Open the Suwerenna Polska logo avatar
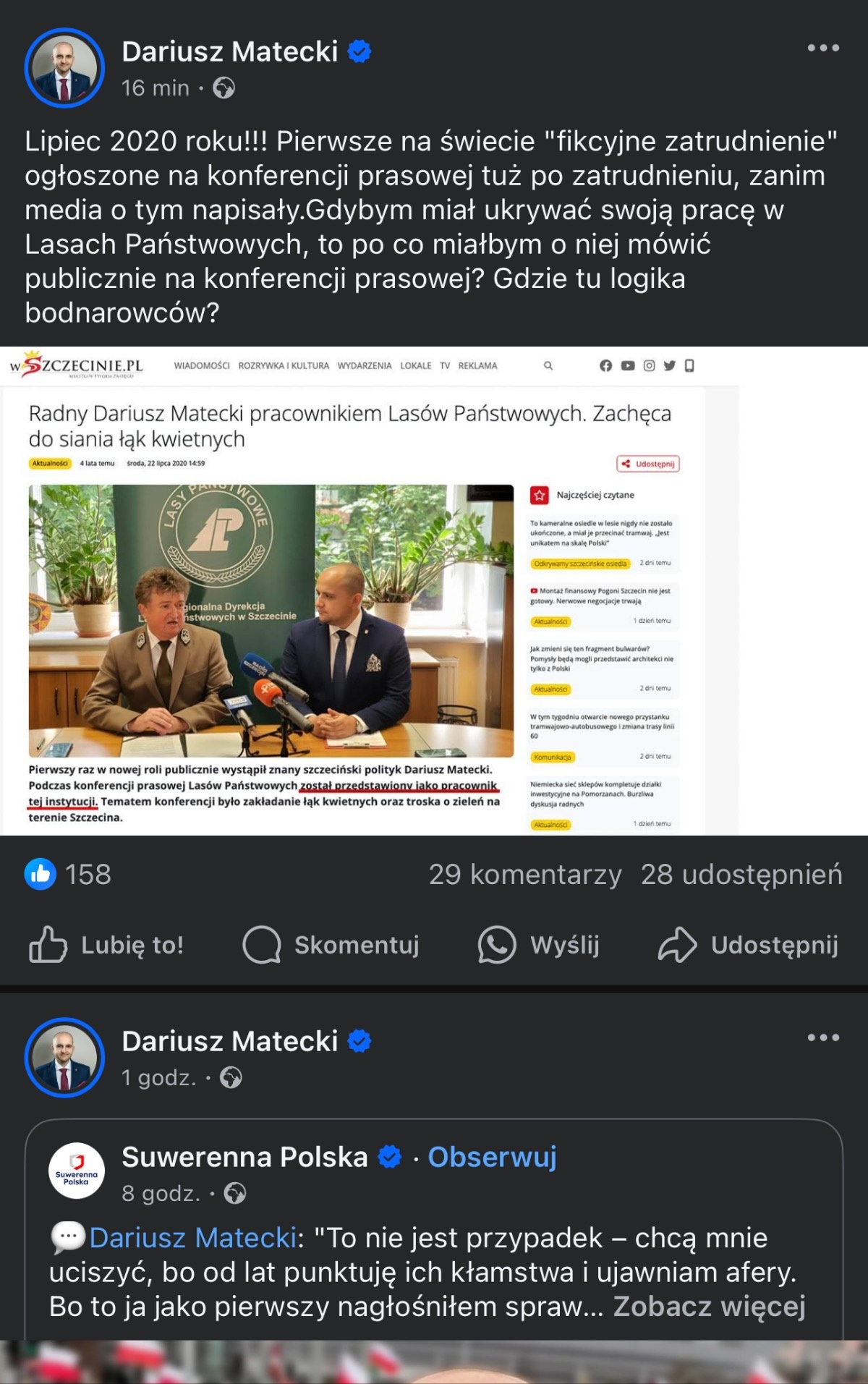 [x=76, y=1171]
